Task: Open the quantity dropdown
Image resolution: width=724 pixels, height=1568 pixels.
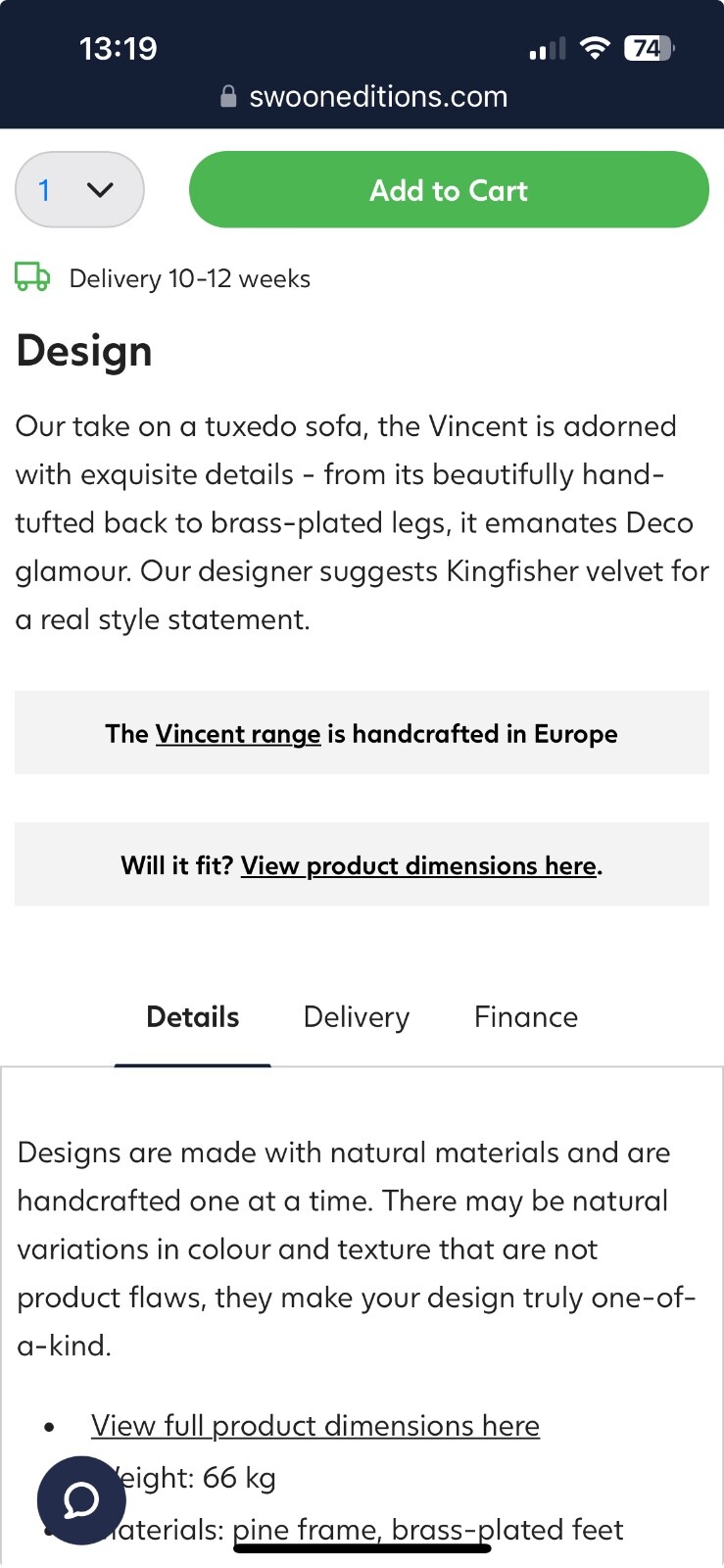Action: (79, 189)
